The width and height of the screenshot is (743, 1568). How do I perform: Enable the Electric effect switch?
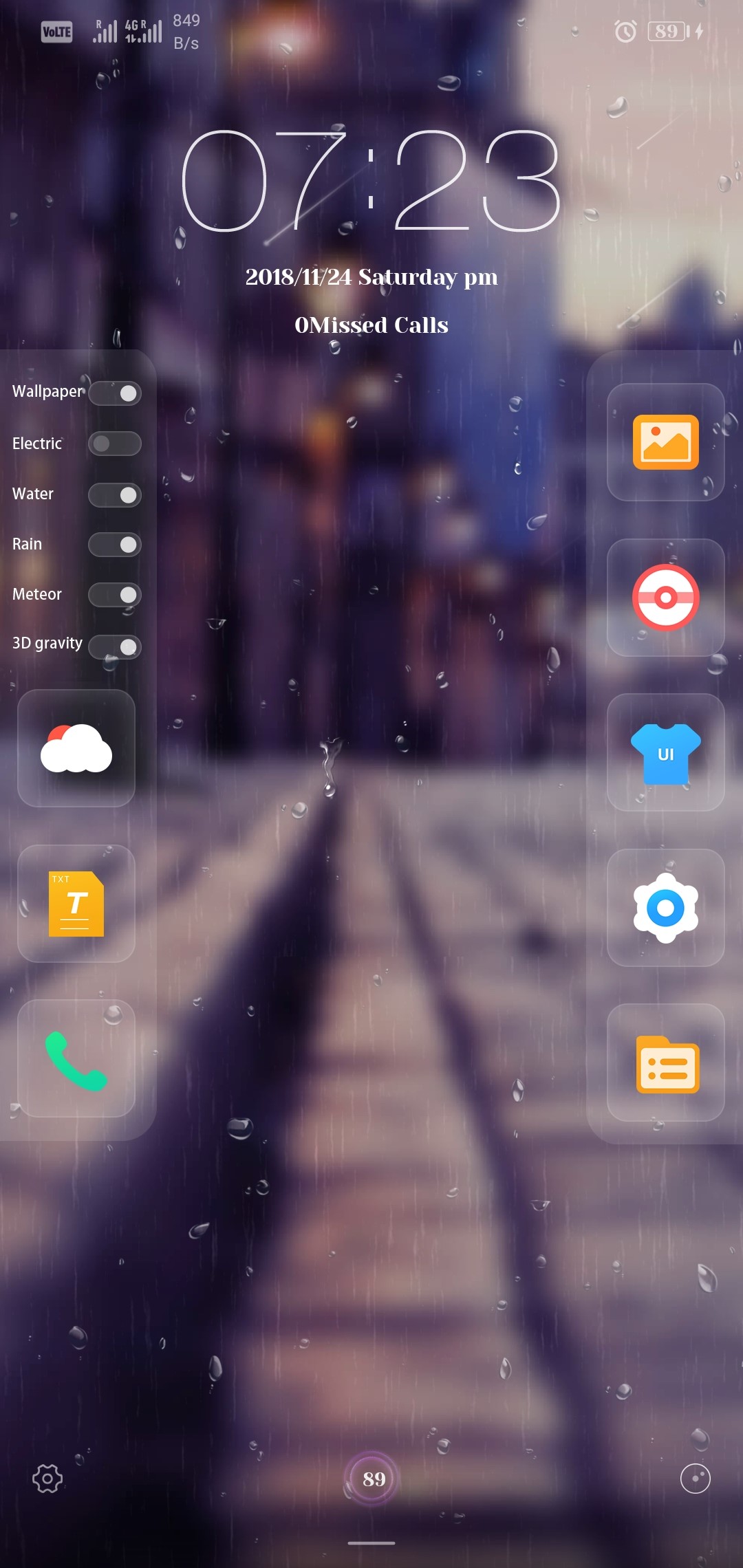click(115, 444)
